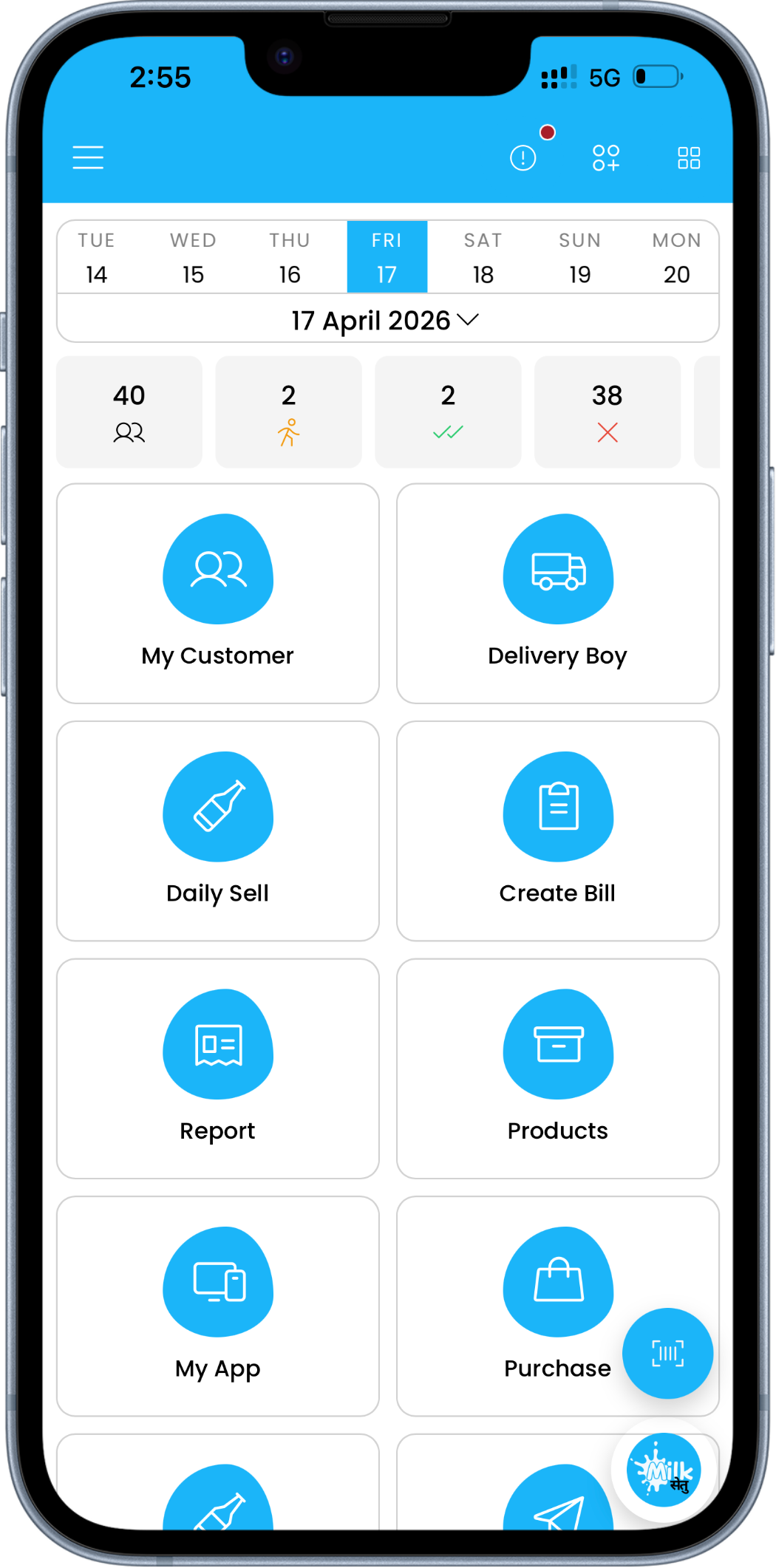Image resolution: width=776 pixels, height=1568 pixels.
Task: Open the hamburger navigation menu
Action: tap(88, 157)
